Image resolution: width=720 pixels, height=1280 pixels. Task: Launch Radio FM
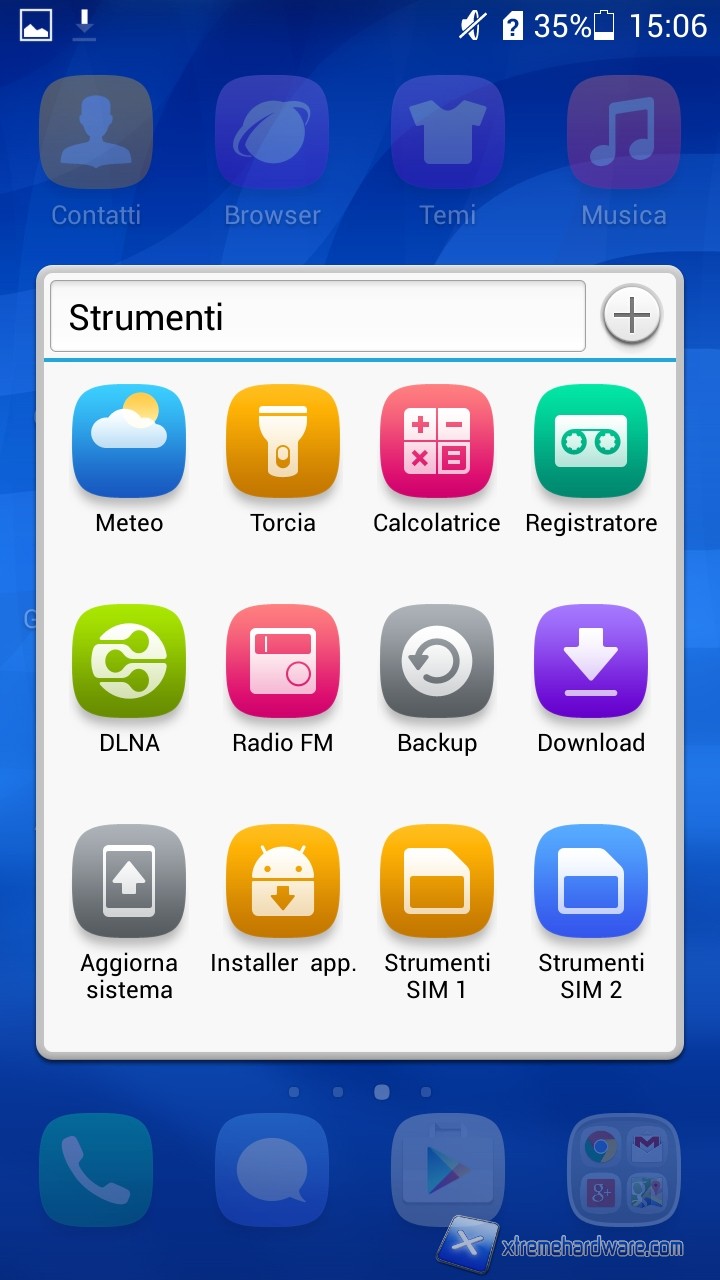tap(283, 662)
